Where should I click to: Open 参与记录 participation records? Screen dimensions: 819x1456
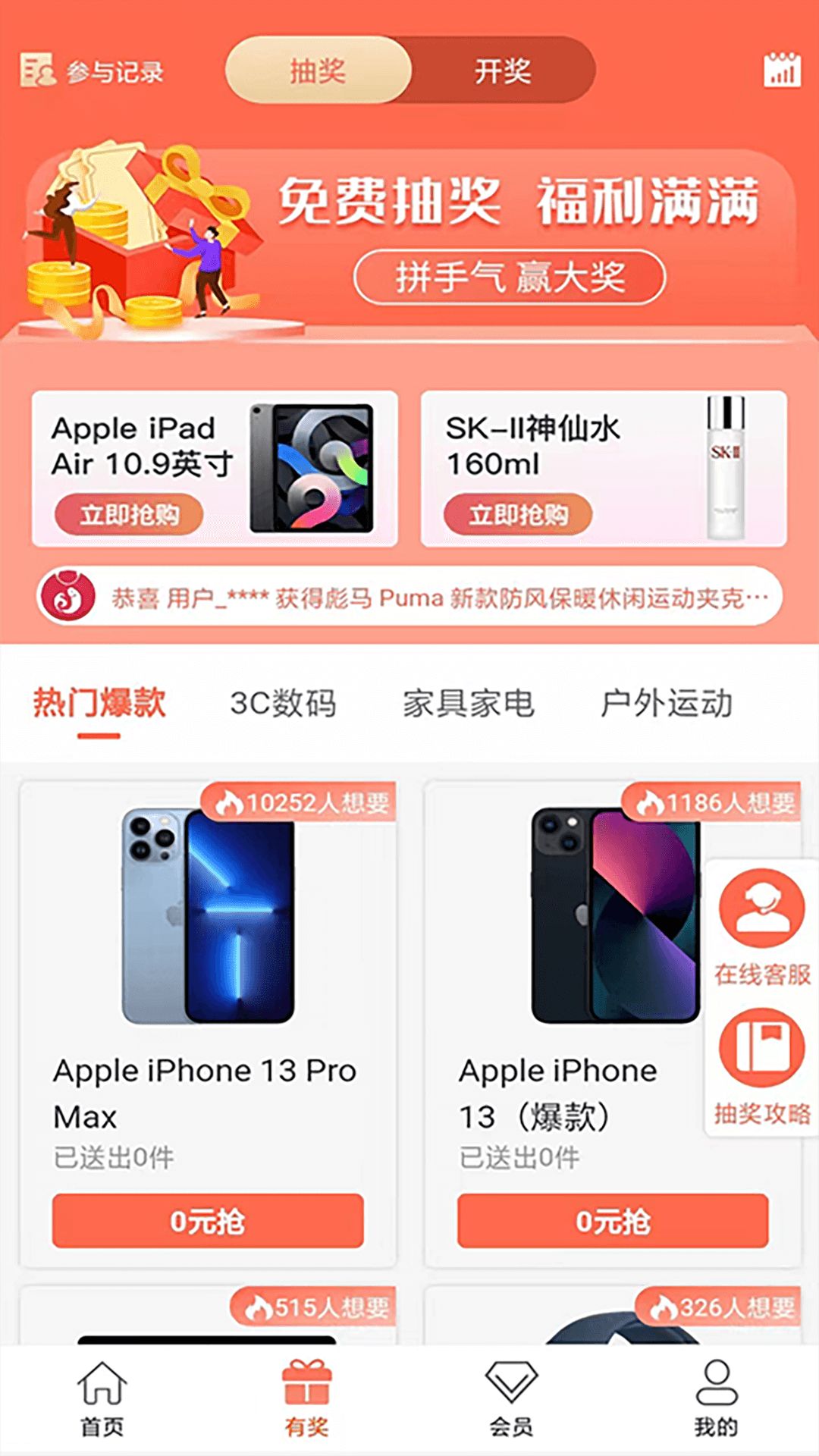(93, 71)
